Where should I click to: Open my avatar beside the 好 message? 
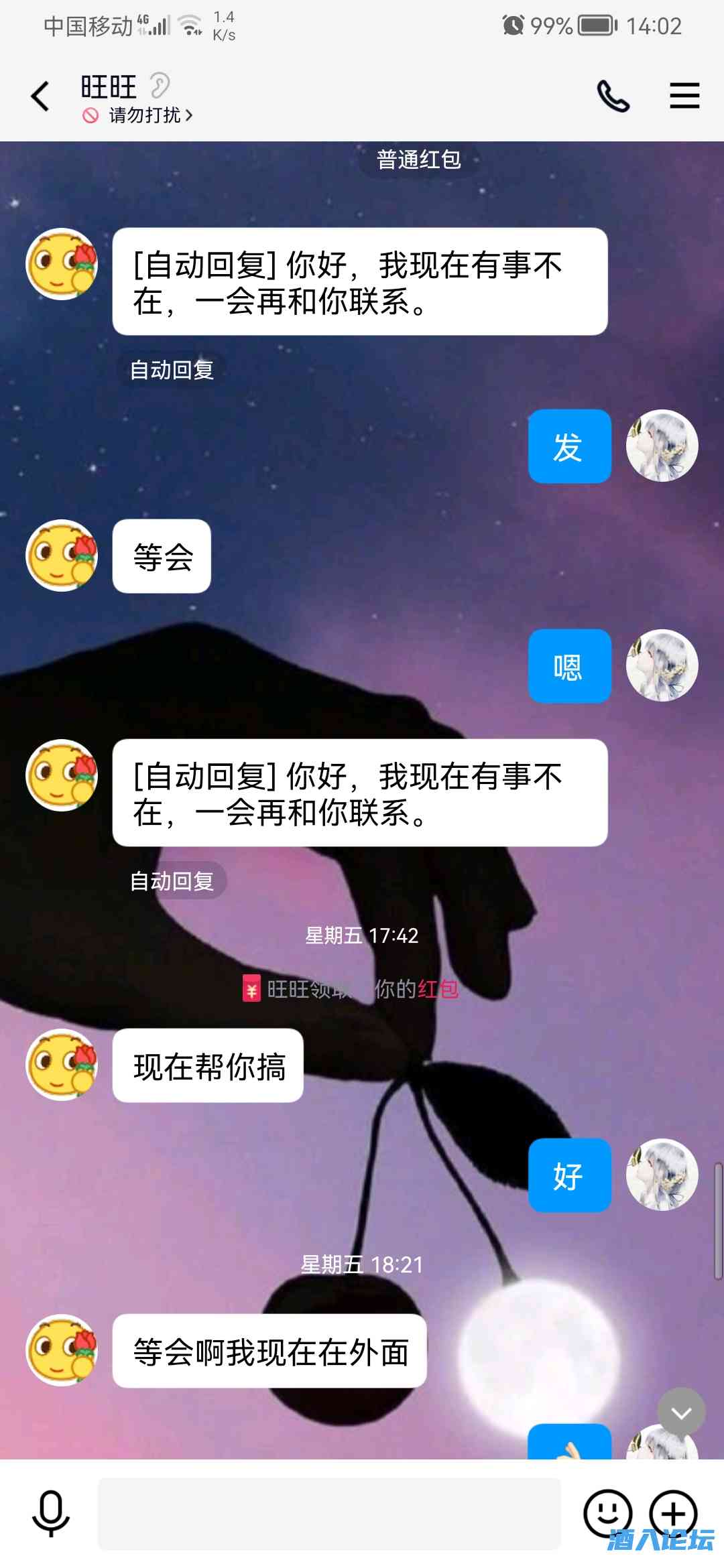[662, 1175]
